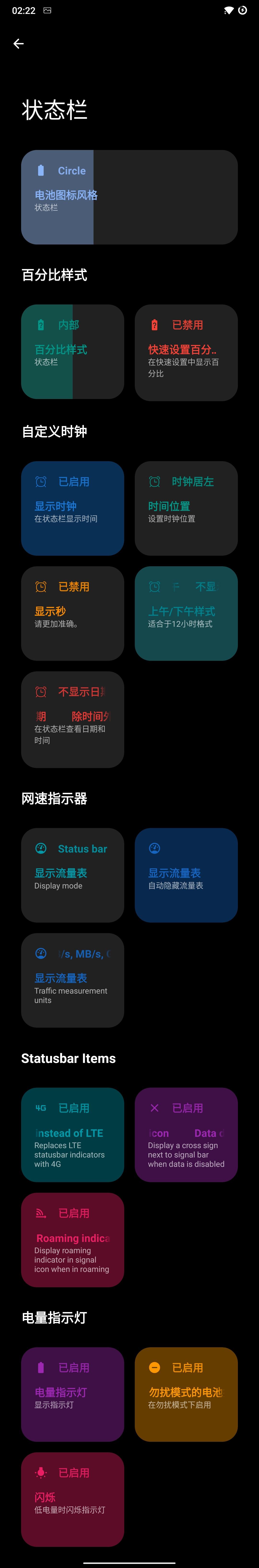Open the 上午/下午样式 card
The image size is (259, 1568).
(186, 613)
